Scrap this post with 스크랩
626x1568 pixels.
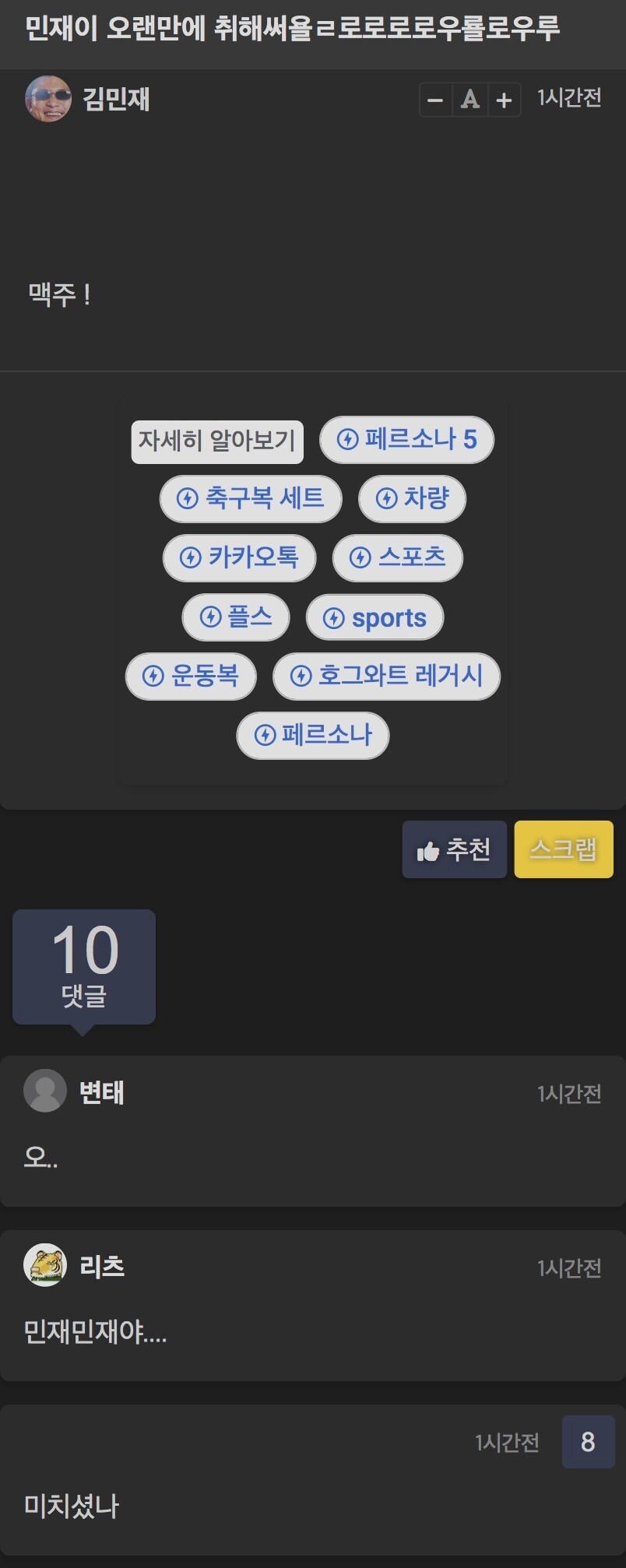tap(564, 849)
